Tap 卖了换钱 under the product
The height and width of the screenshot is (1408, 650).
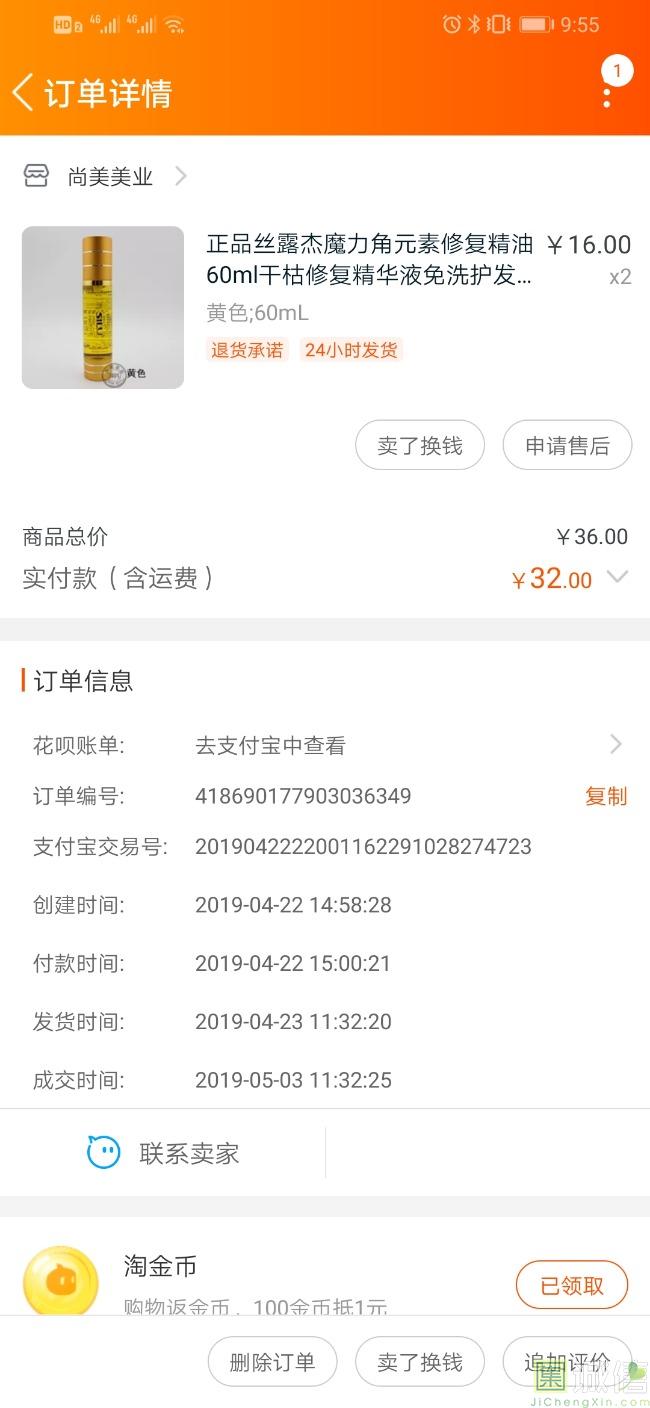(420, 446)
